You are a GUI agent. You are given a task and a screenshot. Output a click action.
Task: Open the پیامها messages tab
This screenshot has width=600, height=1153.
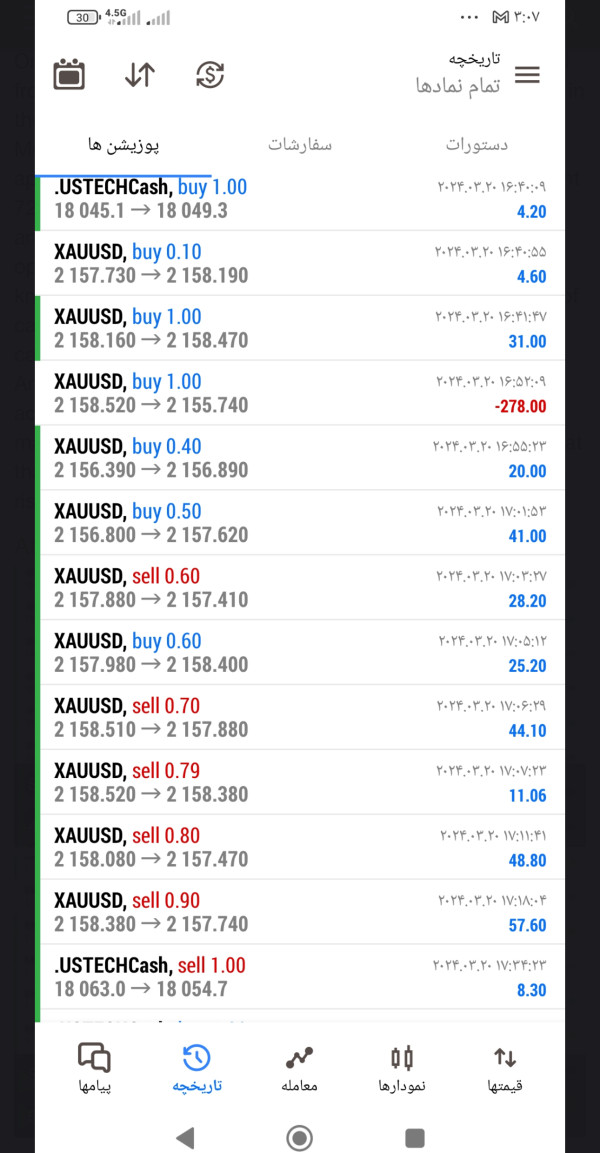(x=94, y=1068)
